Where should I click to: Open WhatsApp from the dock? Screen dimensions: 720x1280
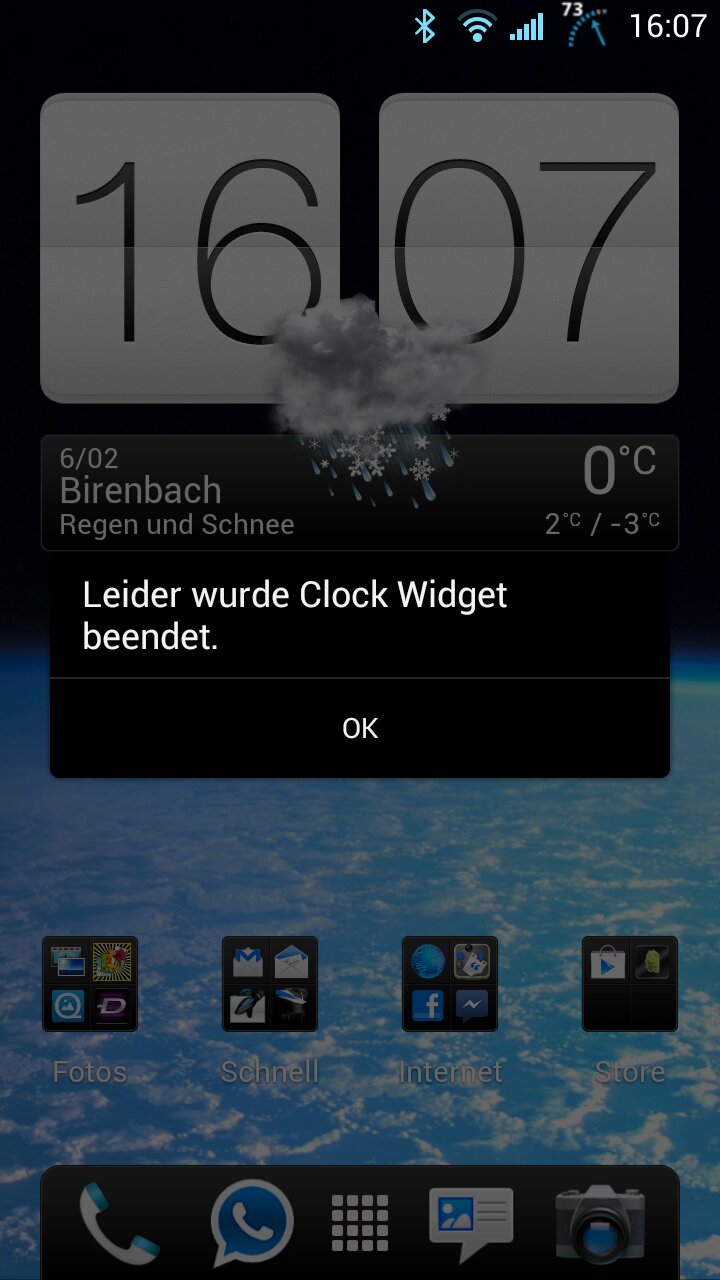(252, 1223)
